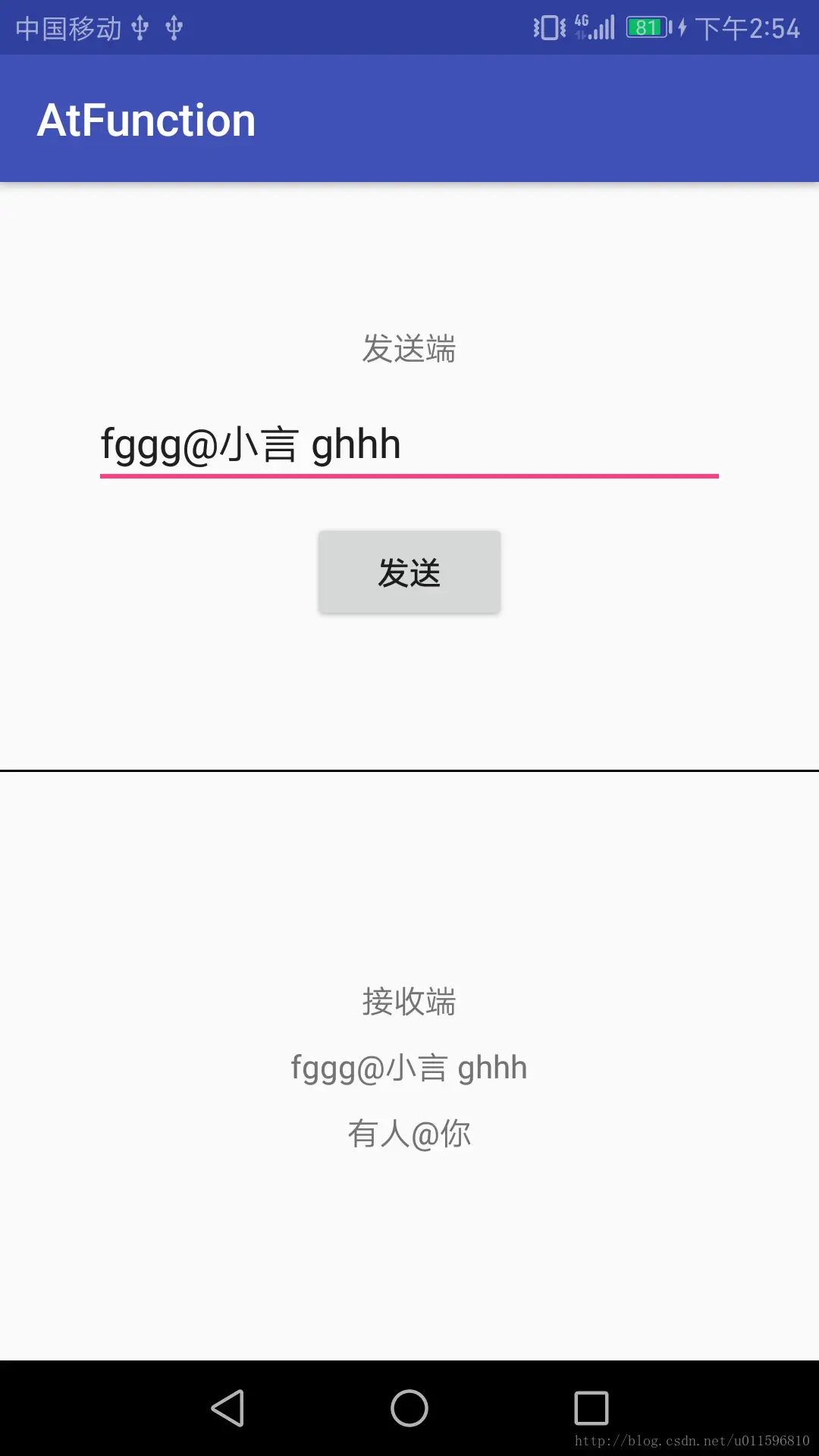This screenshot has height=1456, width=819.
Task: Tap the message text field with fggg@小言 ghhh
Action: pyautogui.click(x=409, y=445)
